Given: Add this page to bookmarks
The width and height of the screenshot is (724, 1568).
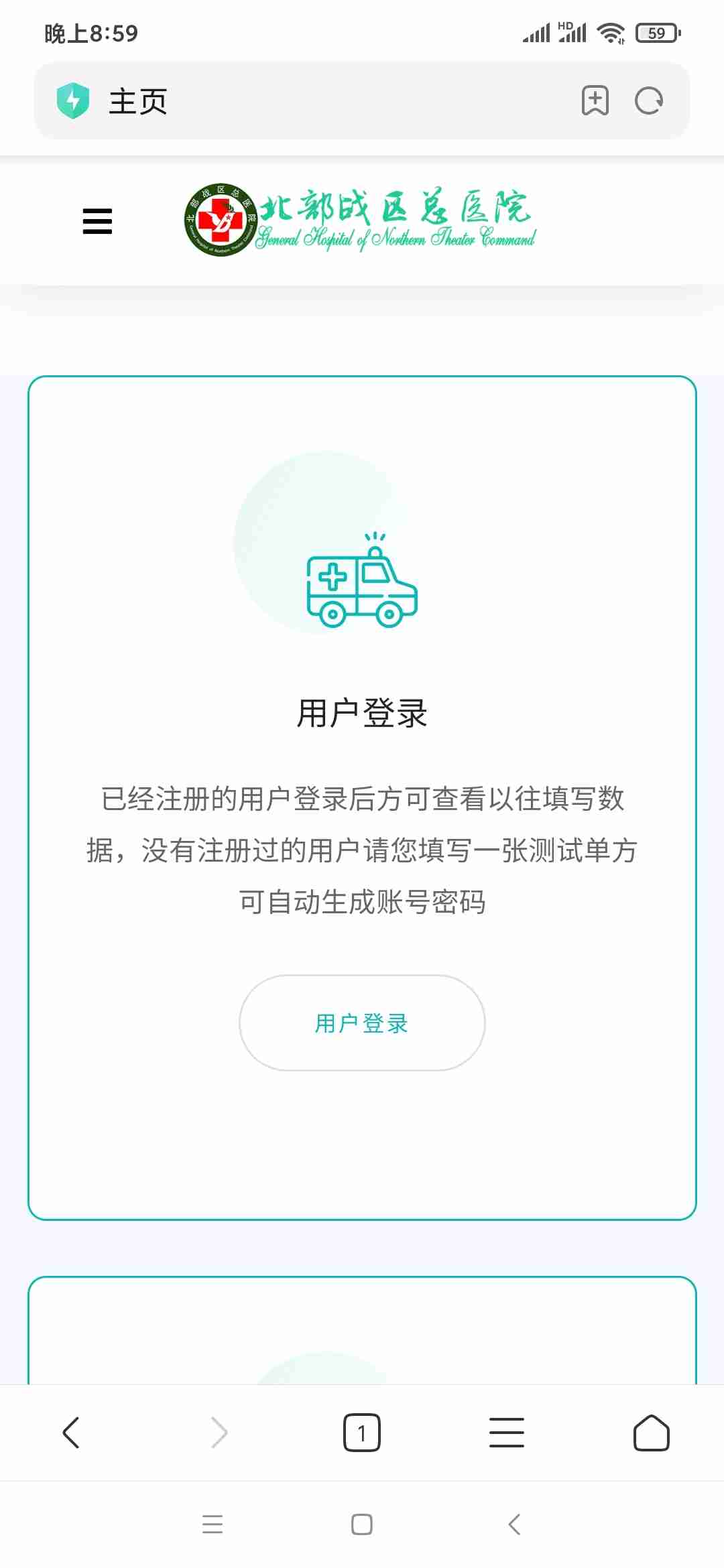Looking at the screenshot, I should pos(595,101).
